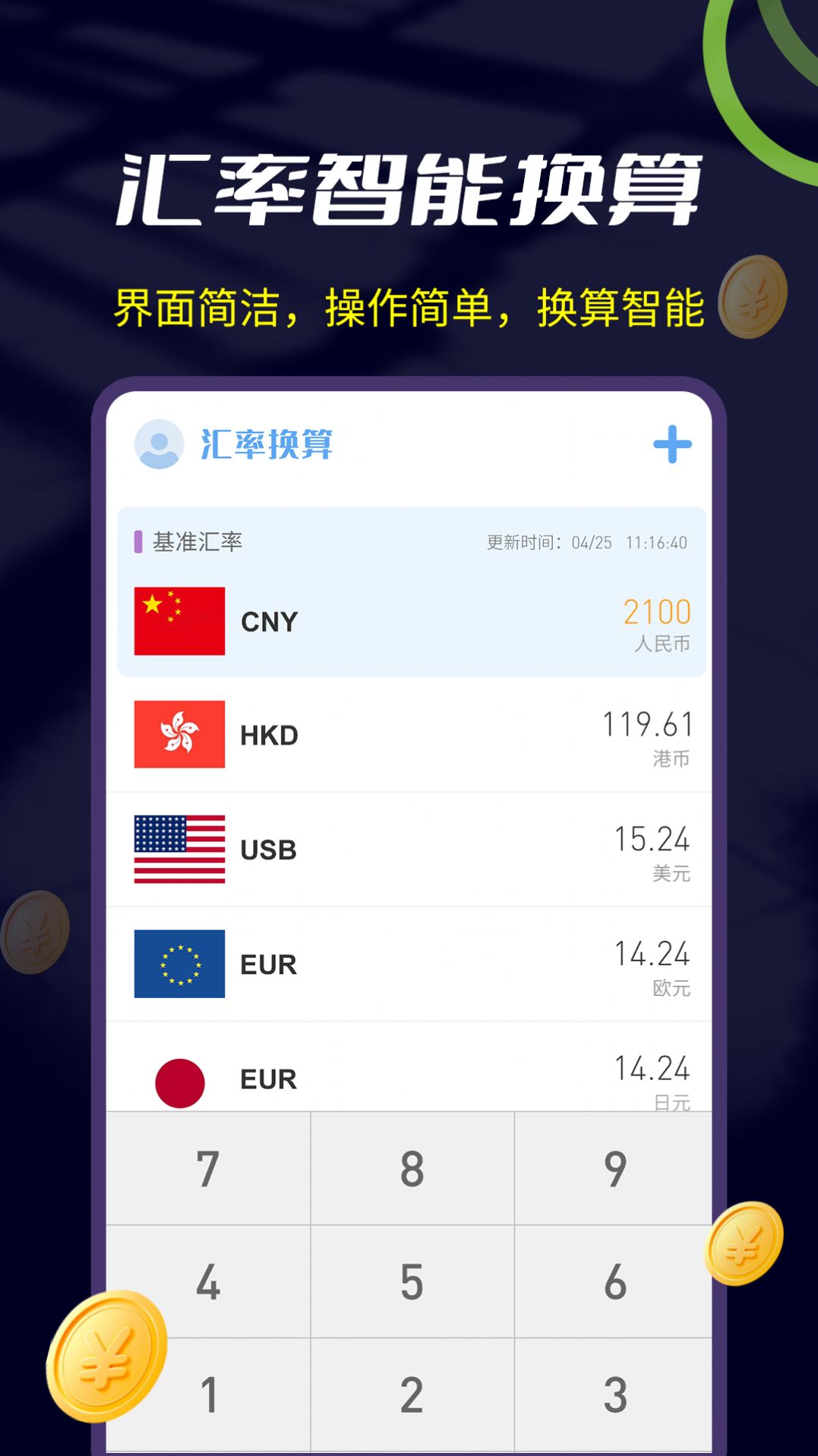Select the HKD currency row
Viewport: 818px width, 1456px height.
(410, 734)
